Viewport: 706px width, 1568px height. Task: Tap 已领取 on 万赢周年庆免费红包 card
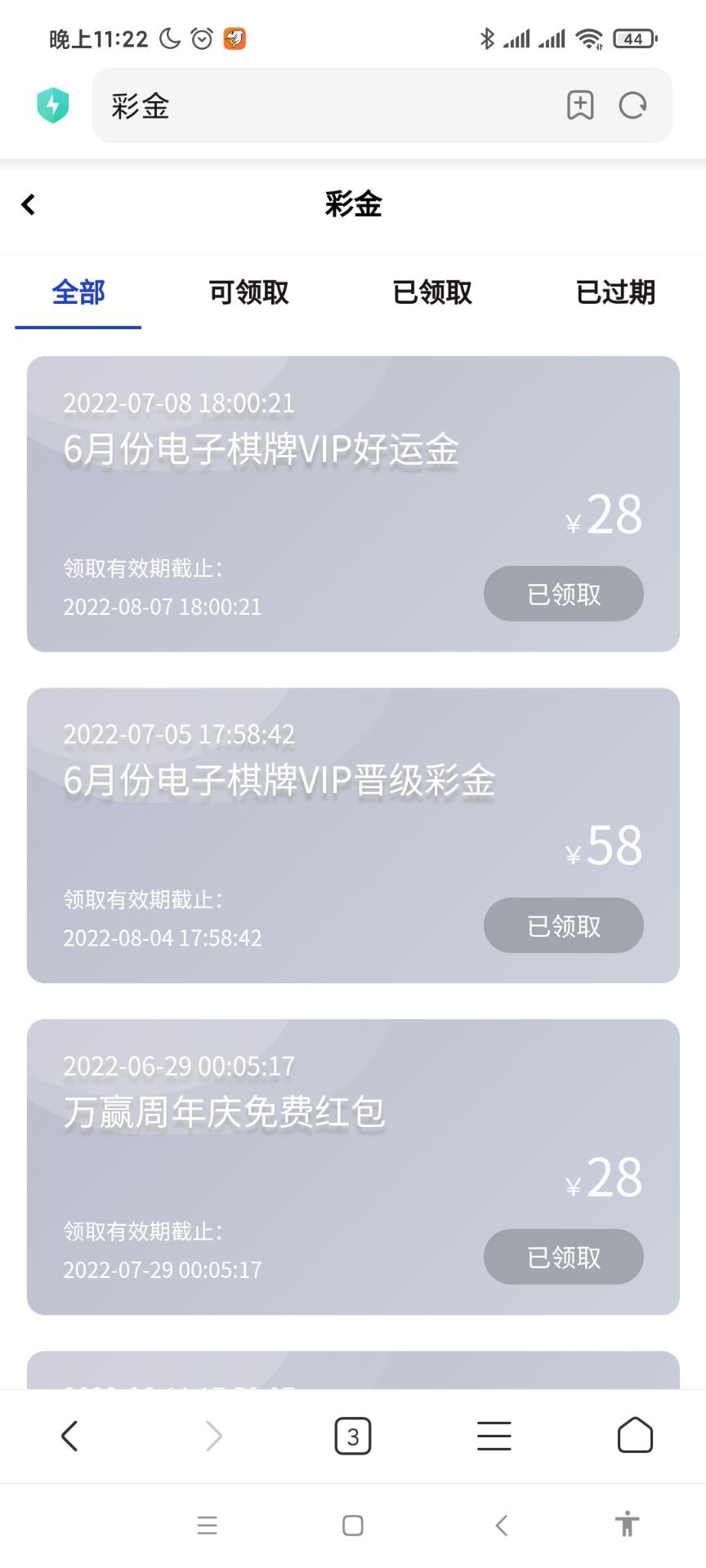563,1257
